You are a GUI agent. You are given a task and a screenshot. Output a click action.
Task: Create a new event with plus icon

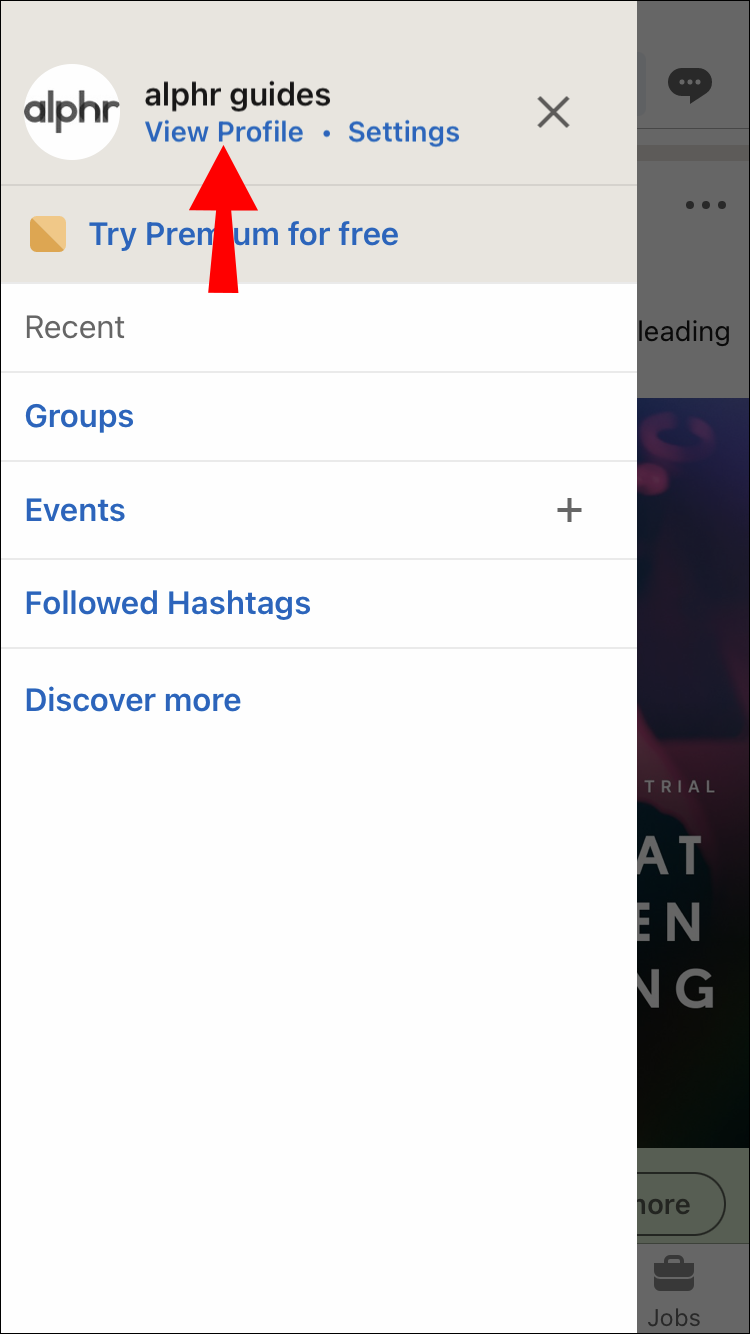pyautogui.click(x=569, y=510)
